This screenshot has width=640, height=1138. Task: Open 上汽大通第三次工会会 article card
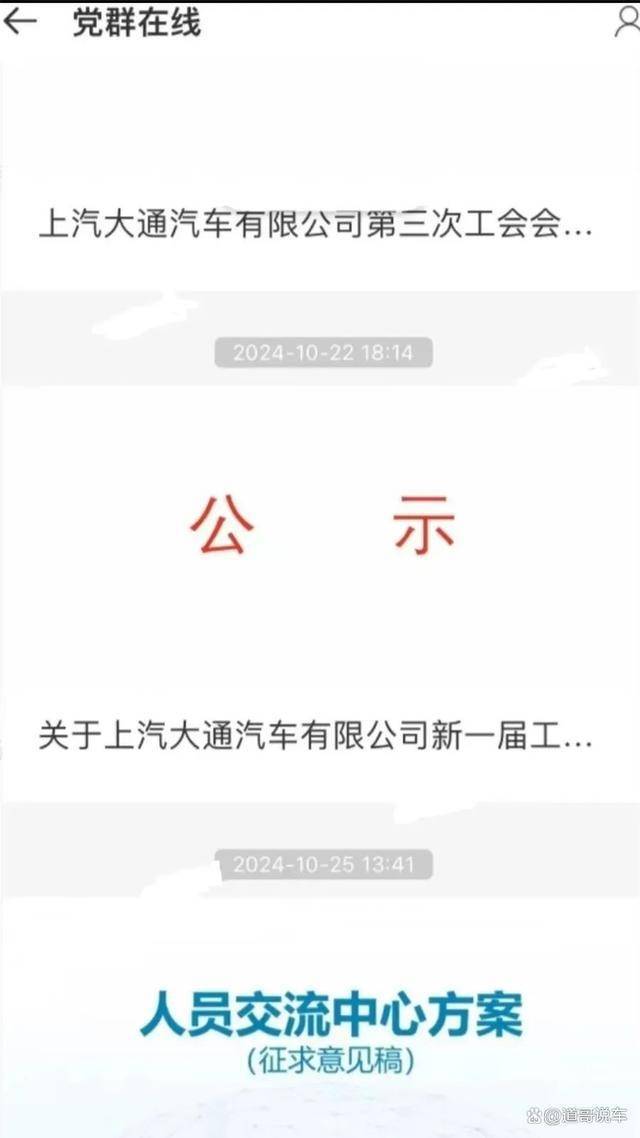point(316,223)
